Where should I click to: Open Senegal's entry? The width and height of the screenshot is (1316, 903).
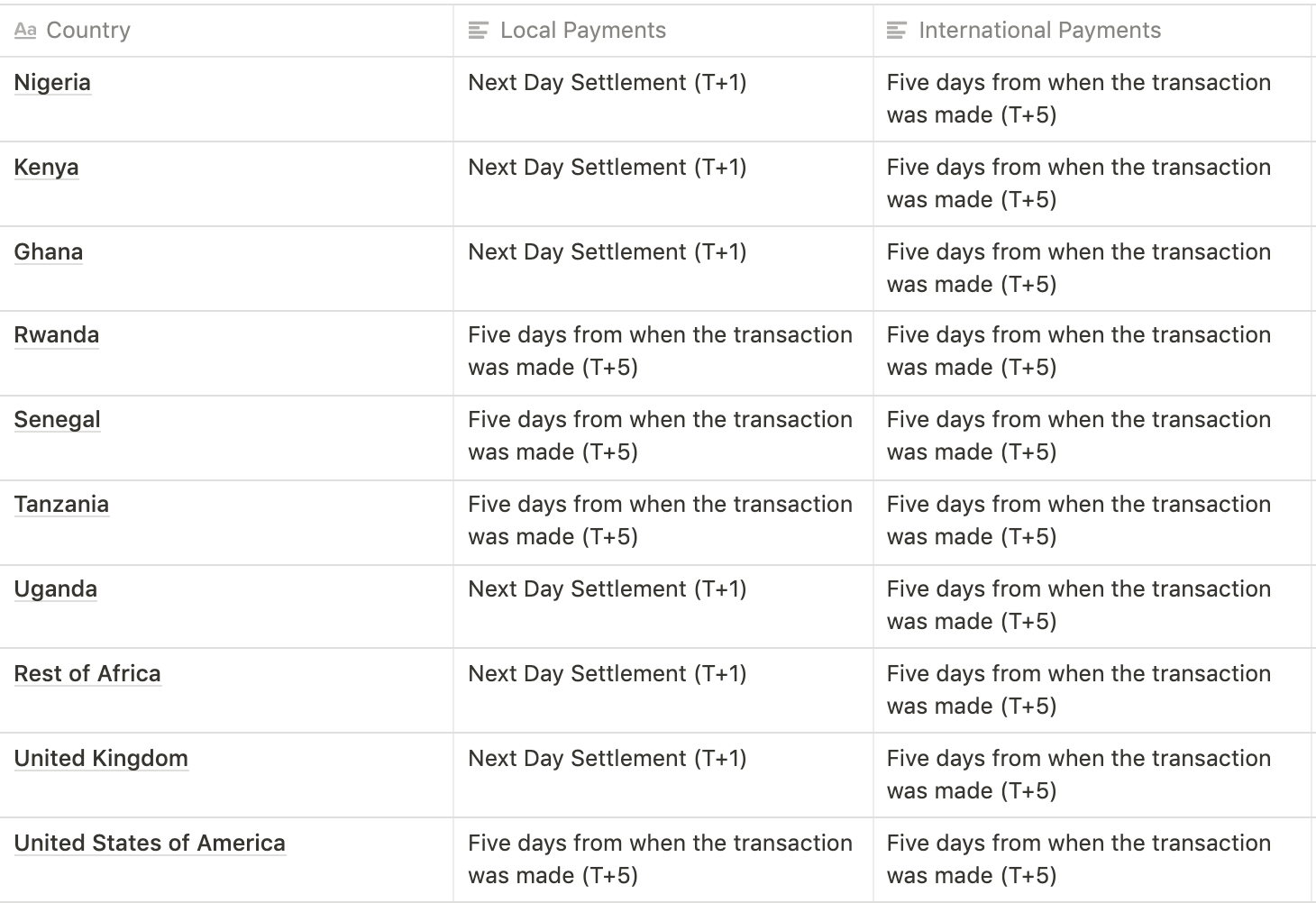(57, 420)
